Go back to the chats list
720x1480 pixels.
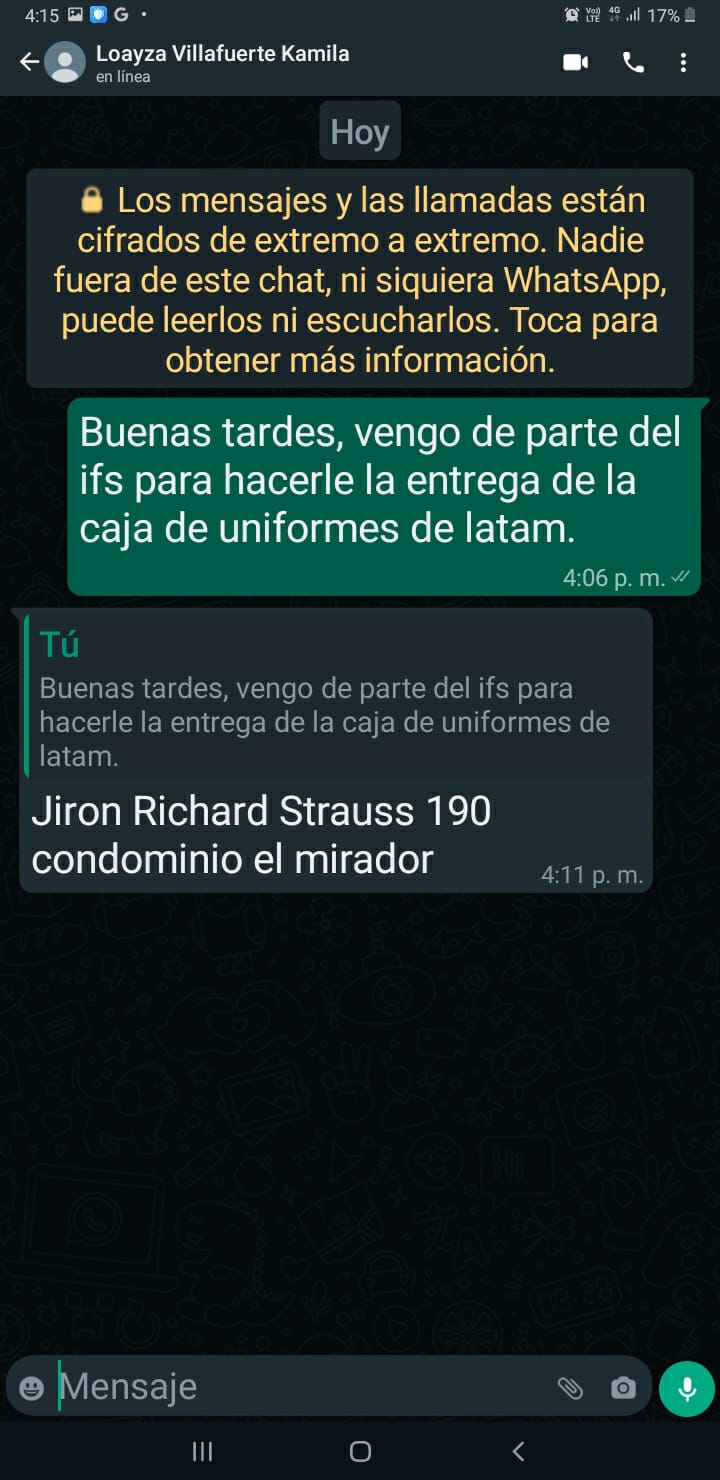coord(29,62)
